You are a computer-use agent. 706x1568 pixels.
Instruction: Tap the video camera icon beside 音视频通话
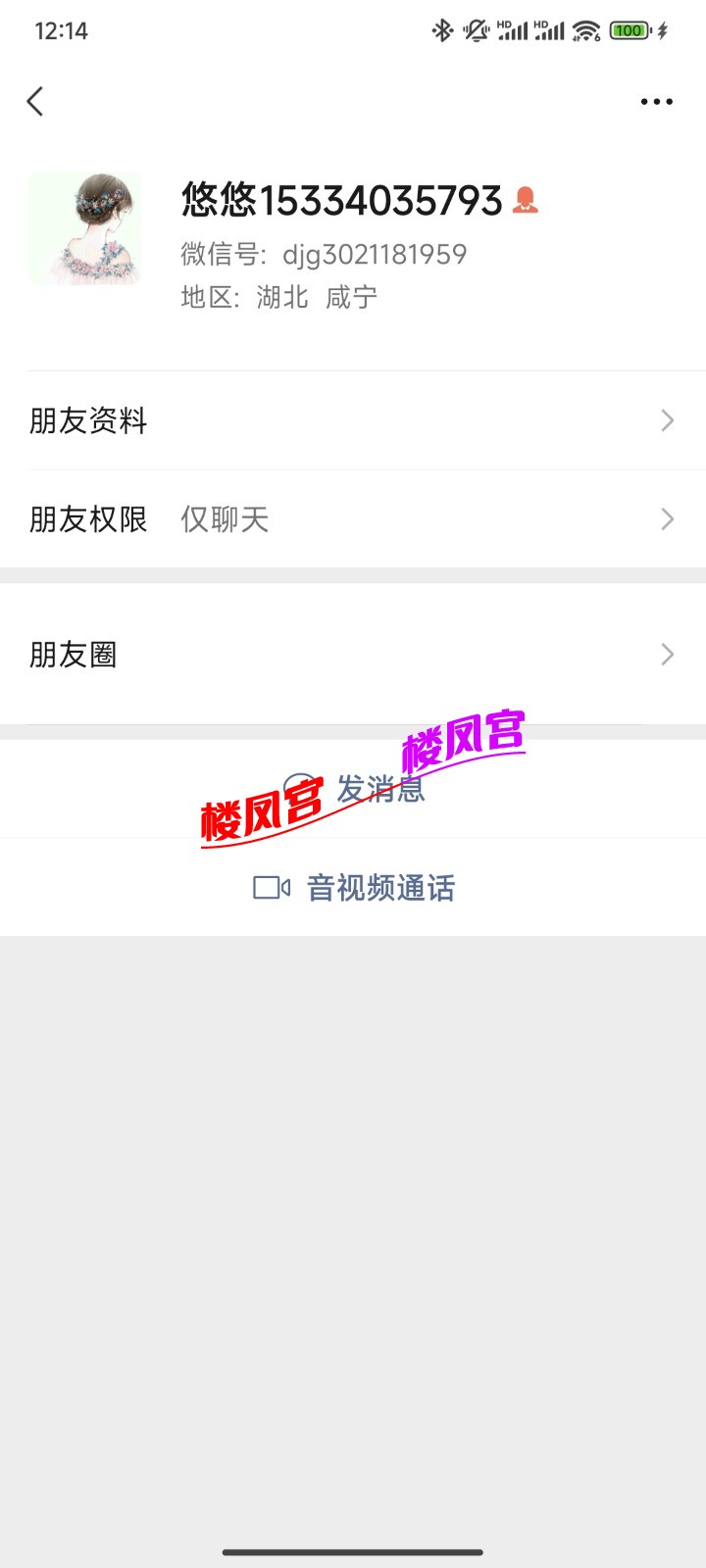270,886
